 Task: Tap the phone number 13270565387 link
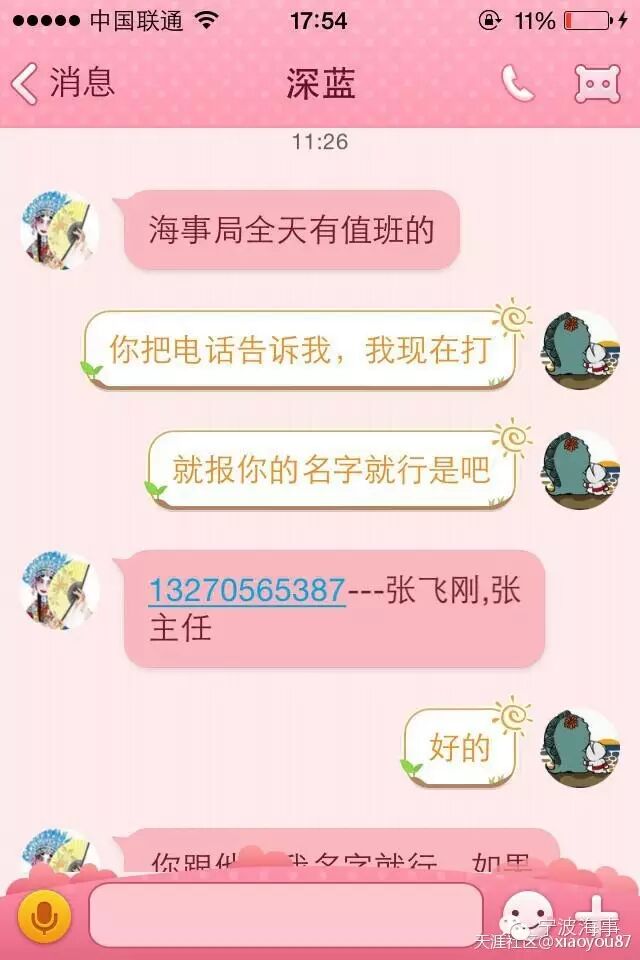pos(247,590)
